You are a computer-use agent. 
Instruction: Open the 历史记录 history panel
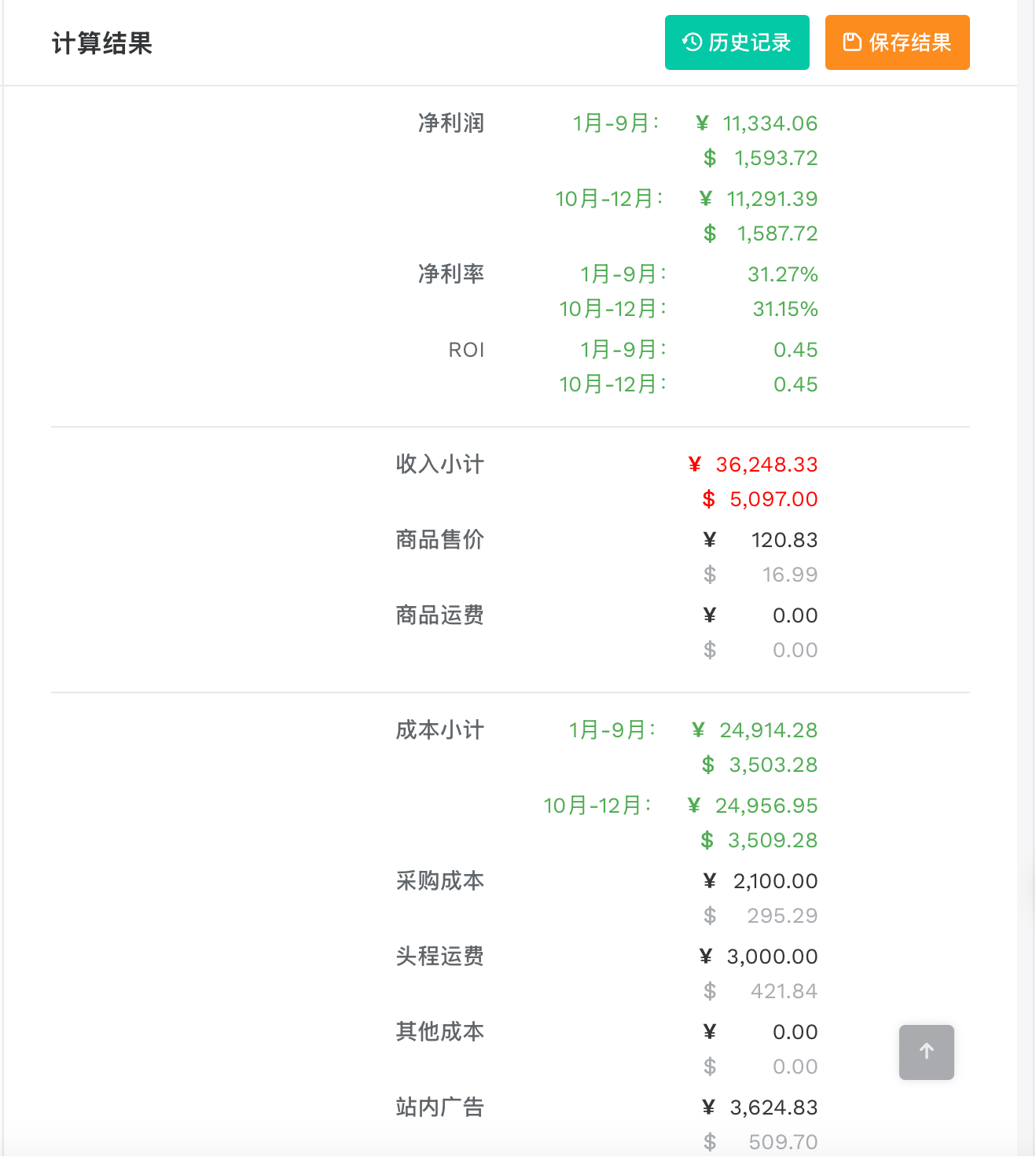click(737, 42)
